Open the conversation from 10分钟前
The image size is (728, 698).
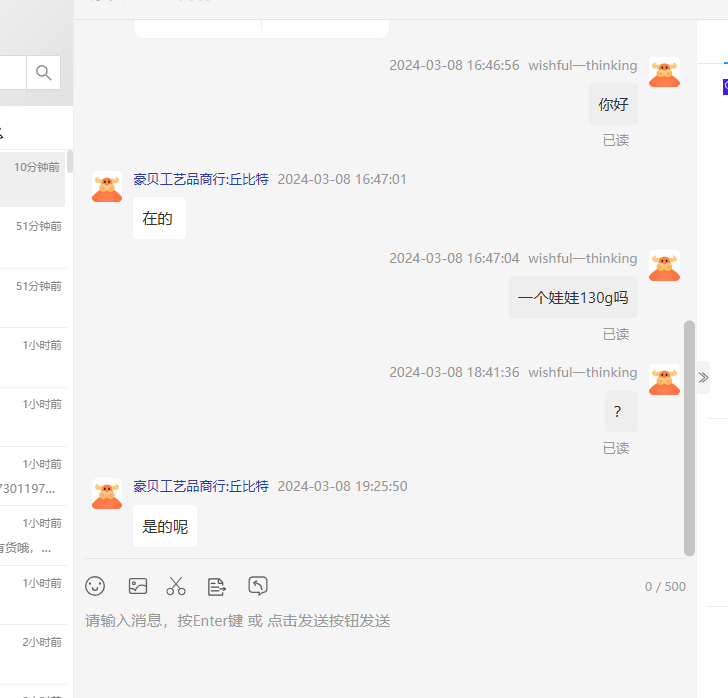pyautogui.click(x=33, y=178)
